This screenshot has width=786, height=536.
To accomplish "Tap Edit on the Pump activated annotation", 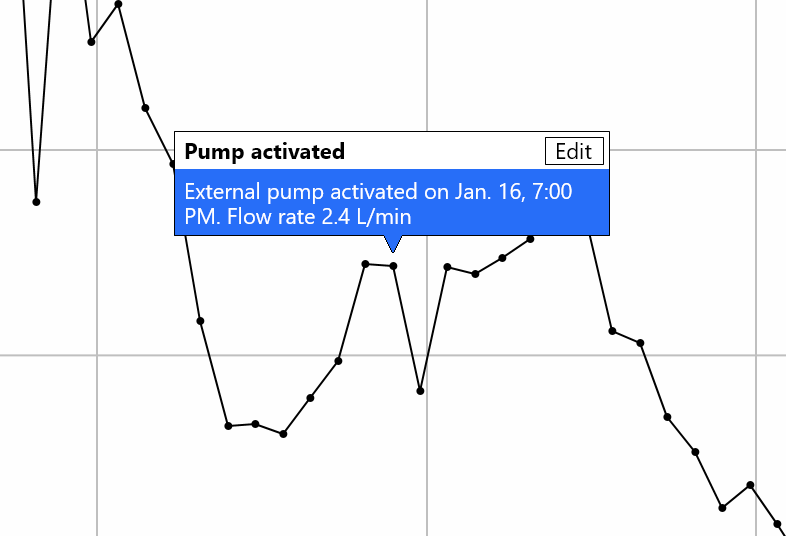I will (574, 151).
